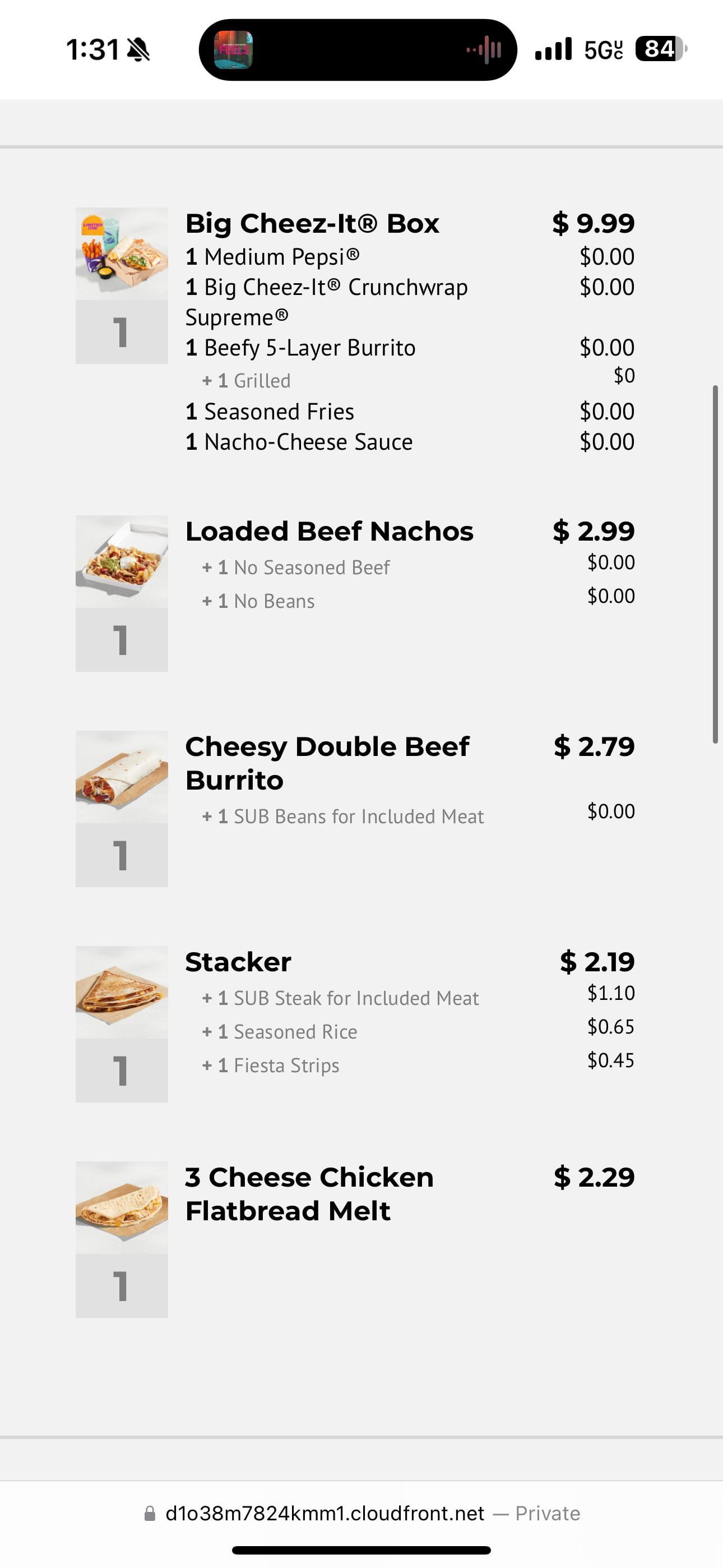Tap the cloudfront.net address bar

coord(361,1513)
